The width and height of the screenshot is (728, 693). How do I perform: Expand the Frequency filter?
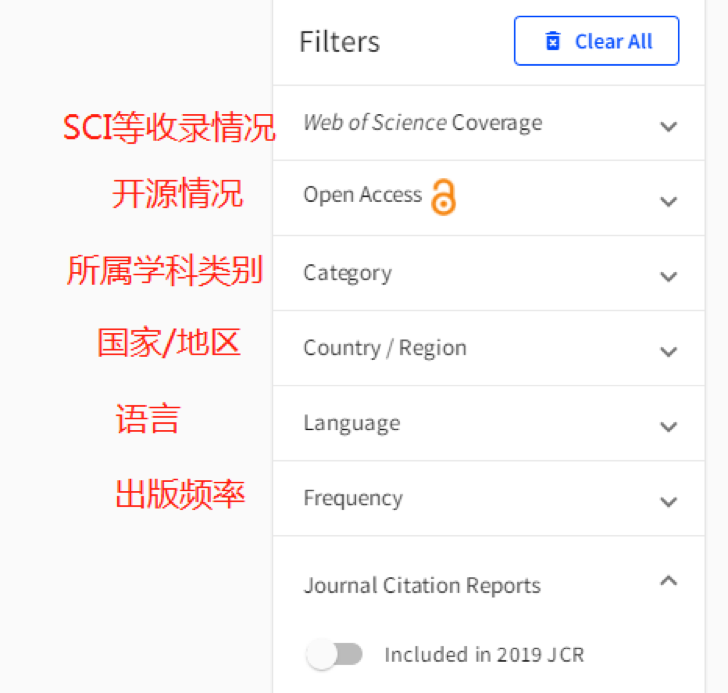tap(669, 500)
